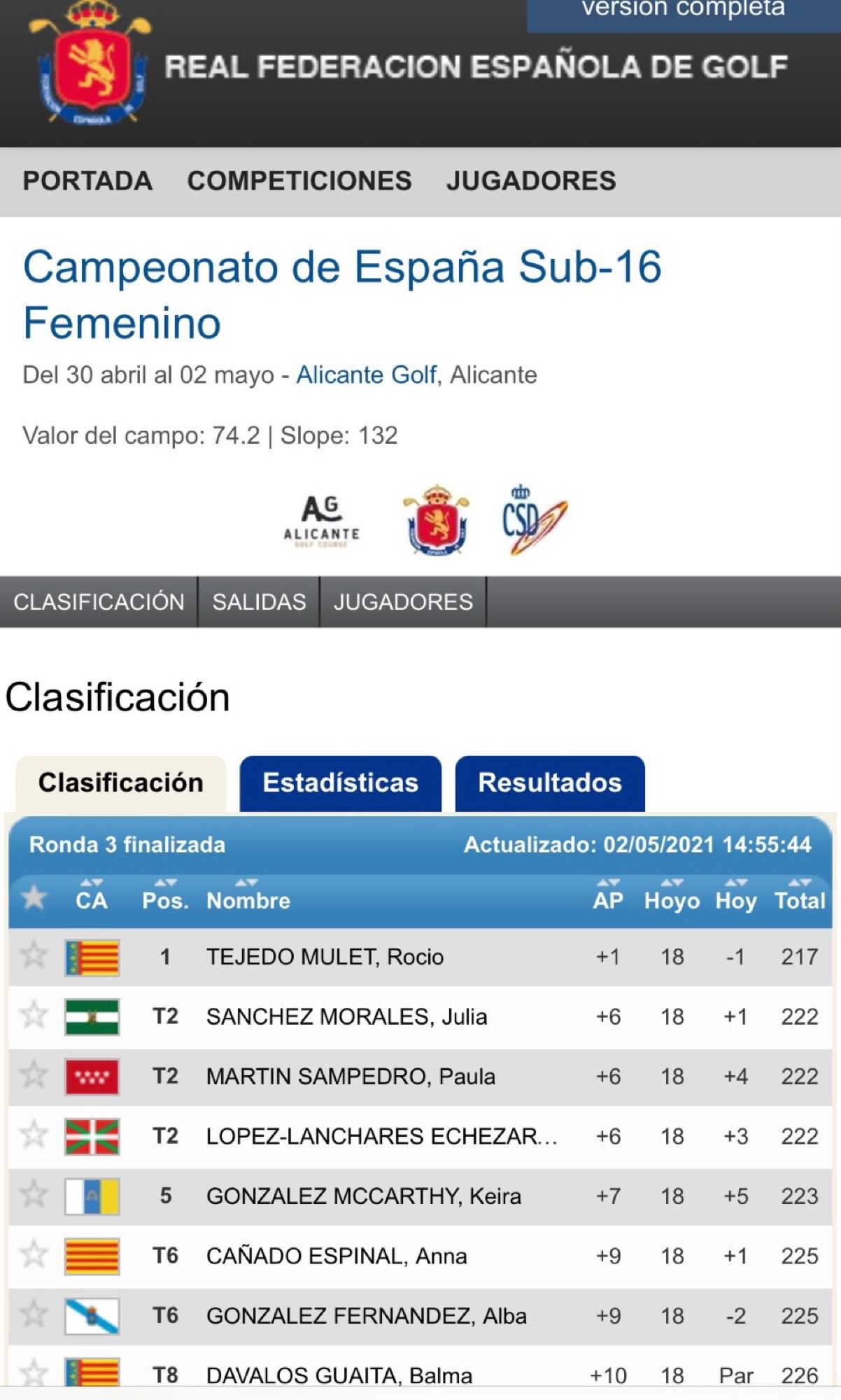Screen dimensions: 841x1400
Task: Open player MARTIN SAMPEDRO, Paula
Action: click(x=351, y=1077)
